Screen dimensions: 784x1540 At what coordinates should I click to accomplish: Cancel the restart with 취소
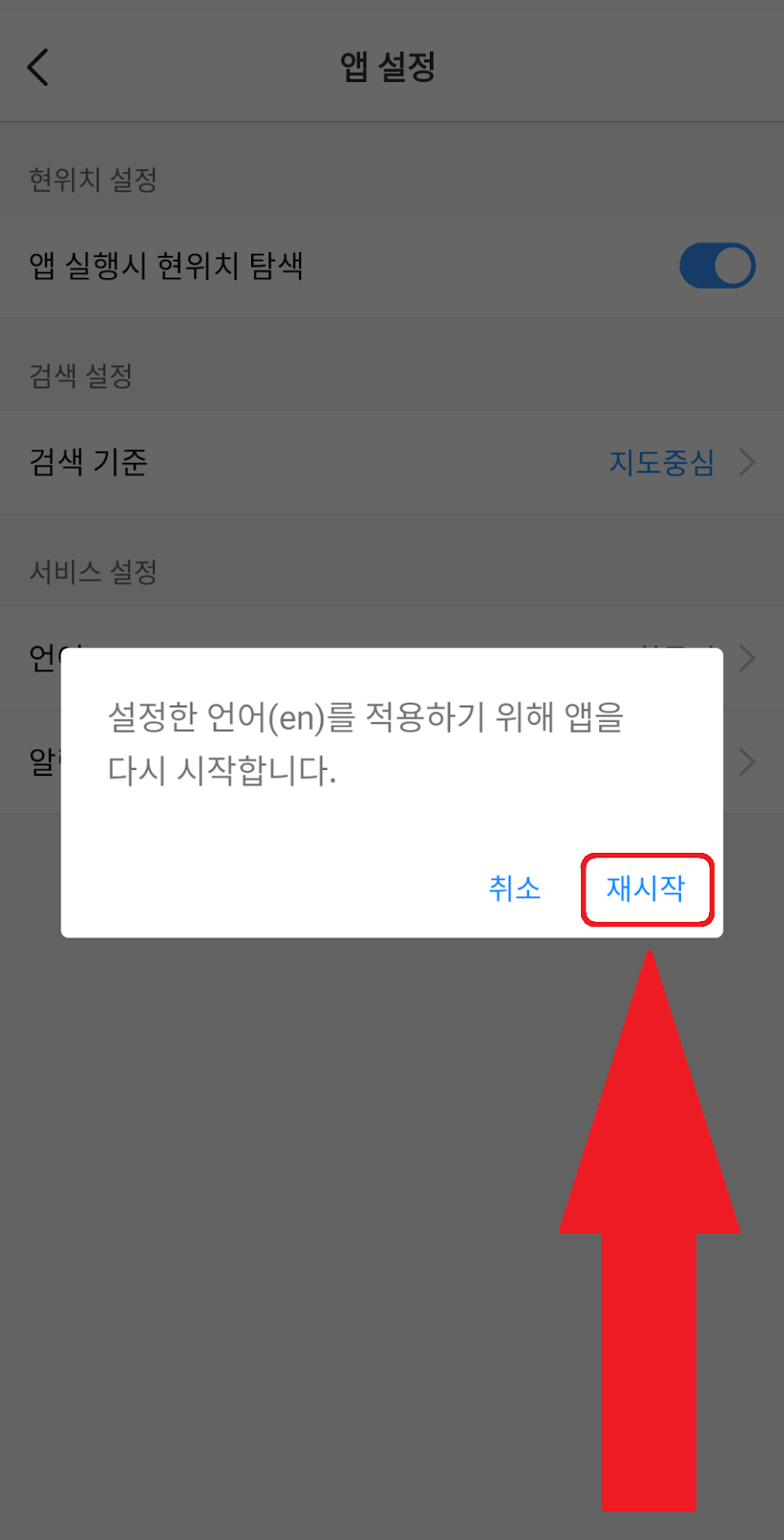tap(515, 887)
